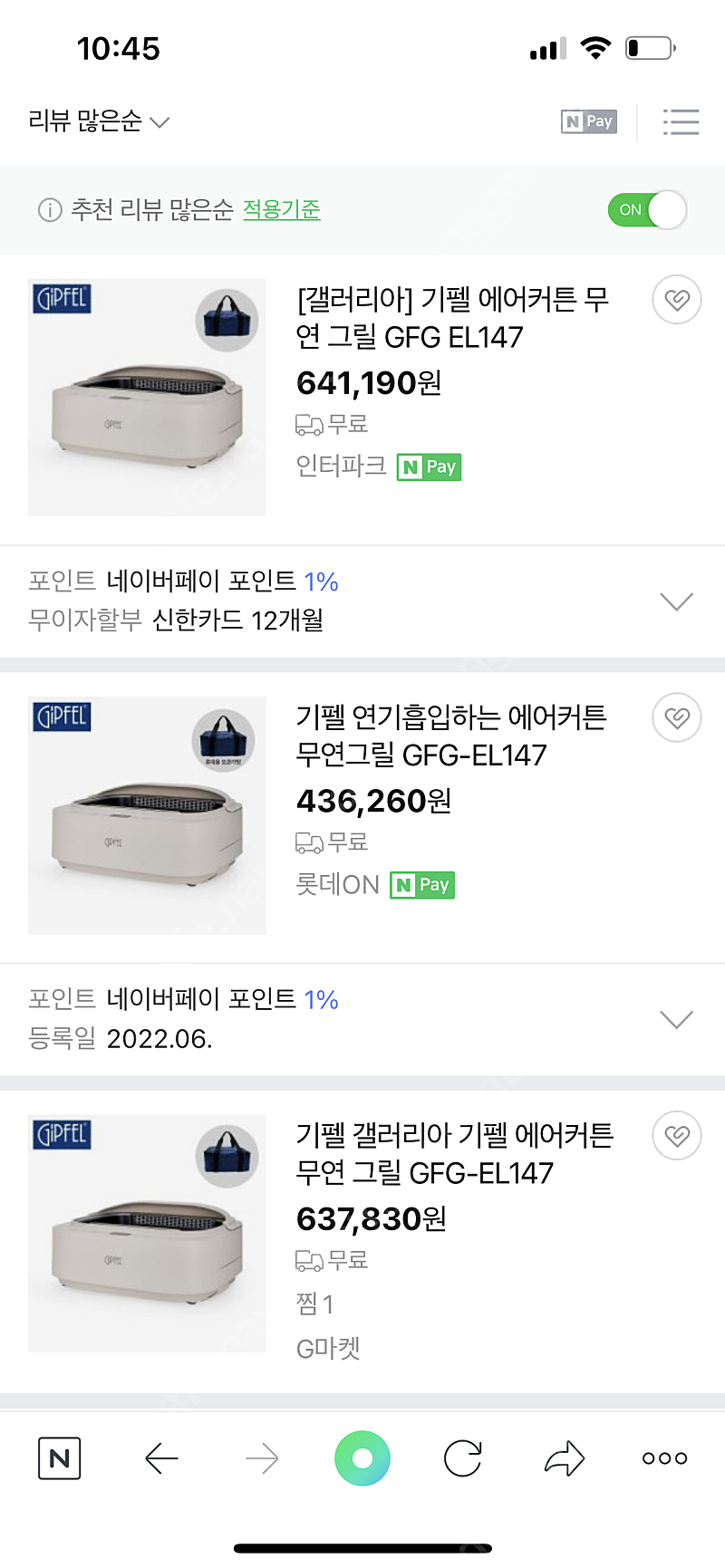The image size is (725, 1568).
Task: Switch to list view layout icon
Action: (x=681, y=121)
